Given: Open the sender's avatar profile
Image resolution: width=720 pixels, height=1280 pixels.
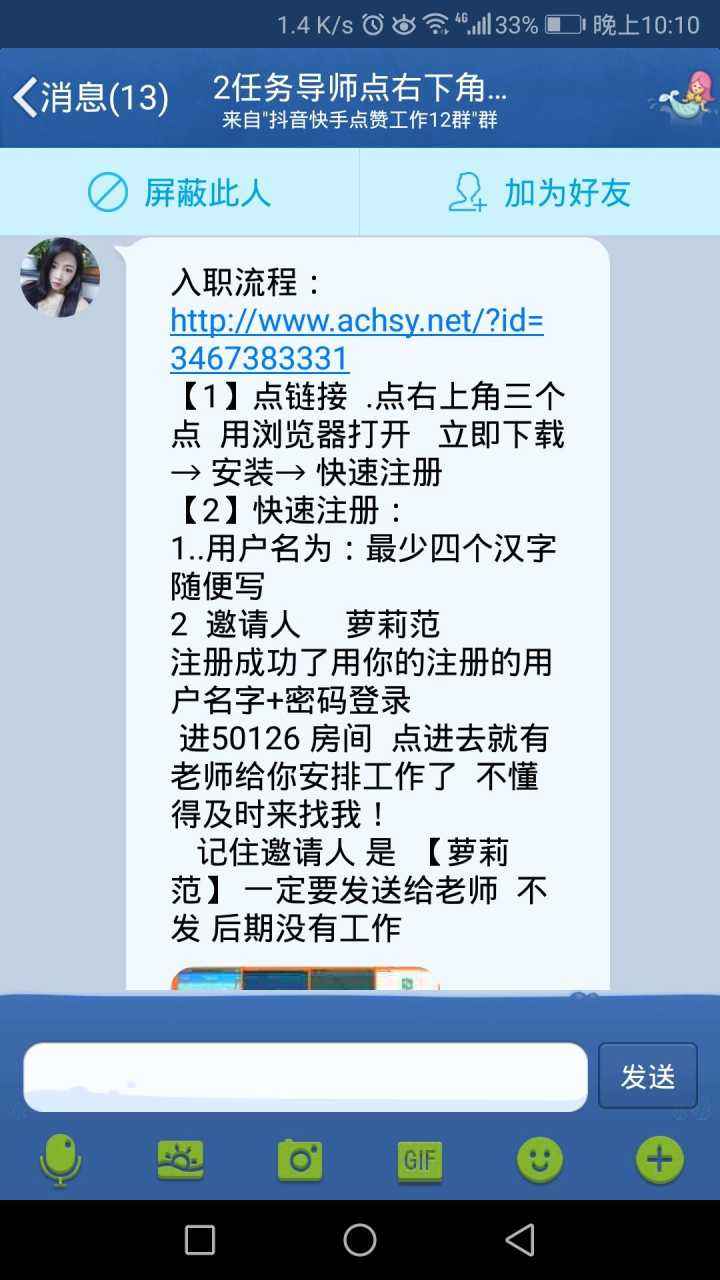Looking at the screenshot, I should click(60, 277).
